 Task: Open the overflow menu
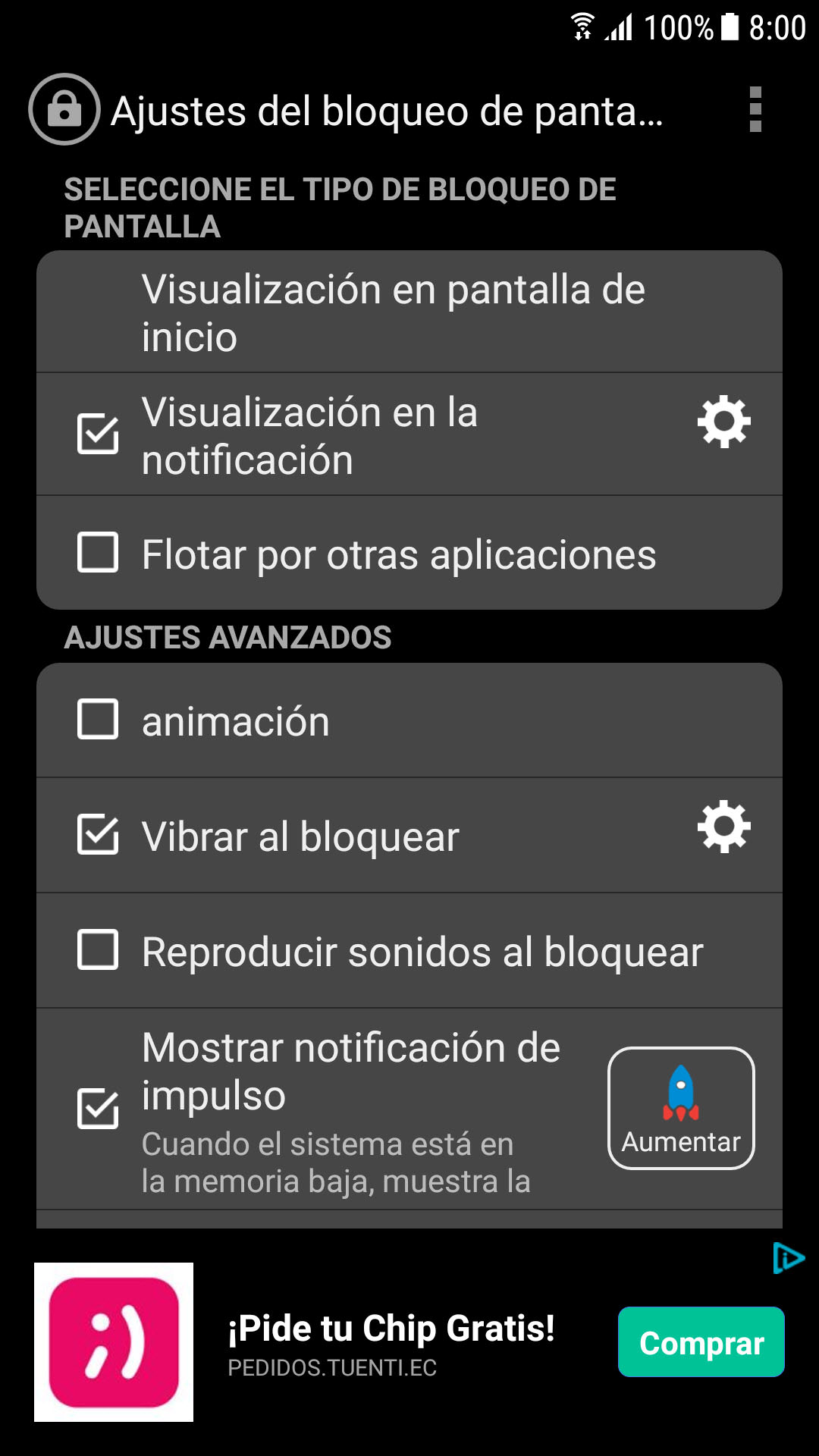point(755,110)
